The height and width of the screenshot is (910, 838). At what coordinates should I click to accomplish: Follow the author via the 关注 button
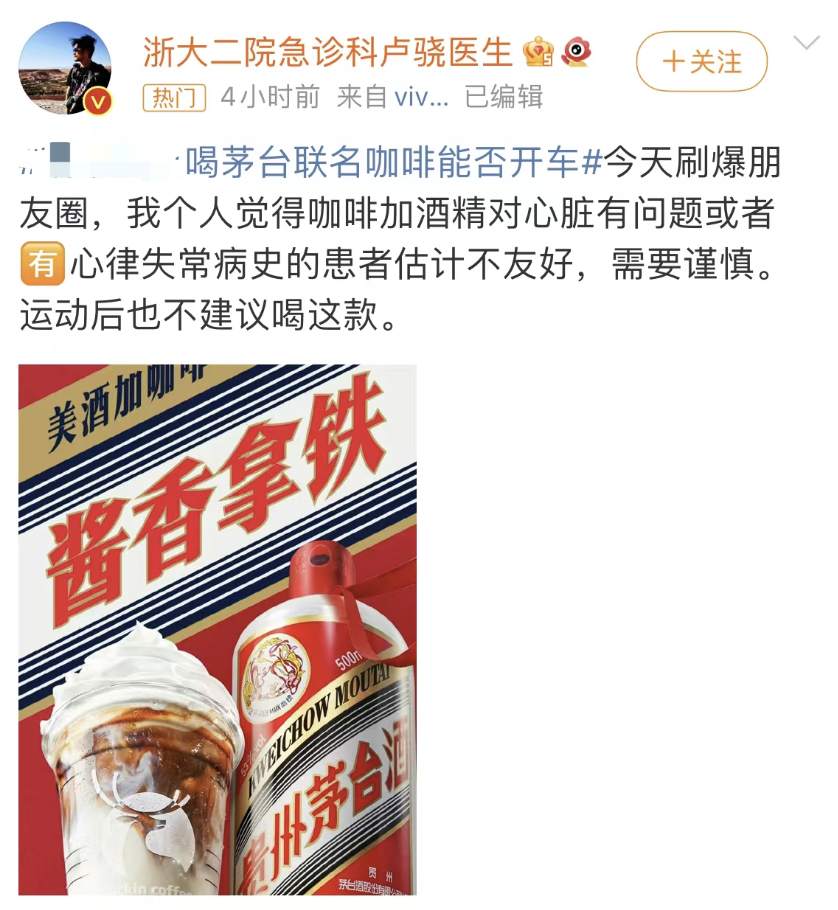tap(702, 62)
